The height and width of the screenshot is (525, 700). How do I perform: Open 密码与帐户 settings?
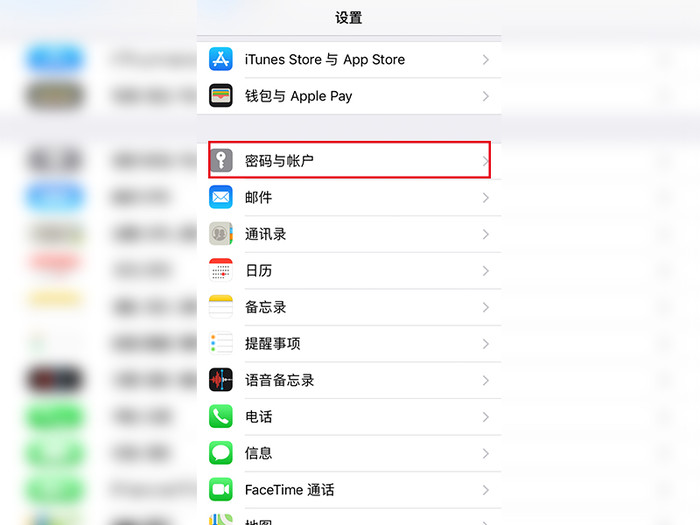point(349,161)
